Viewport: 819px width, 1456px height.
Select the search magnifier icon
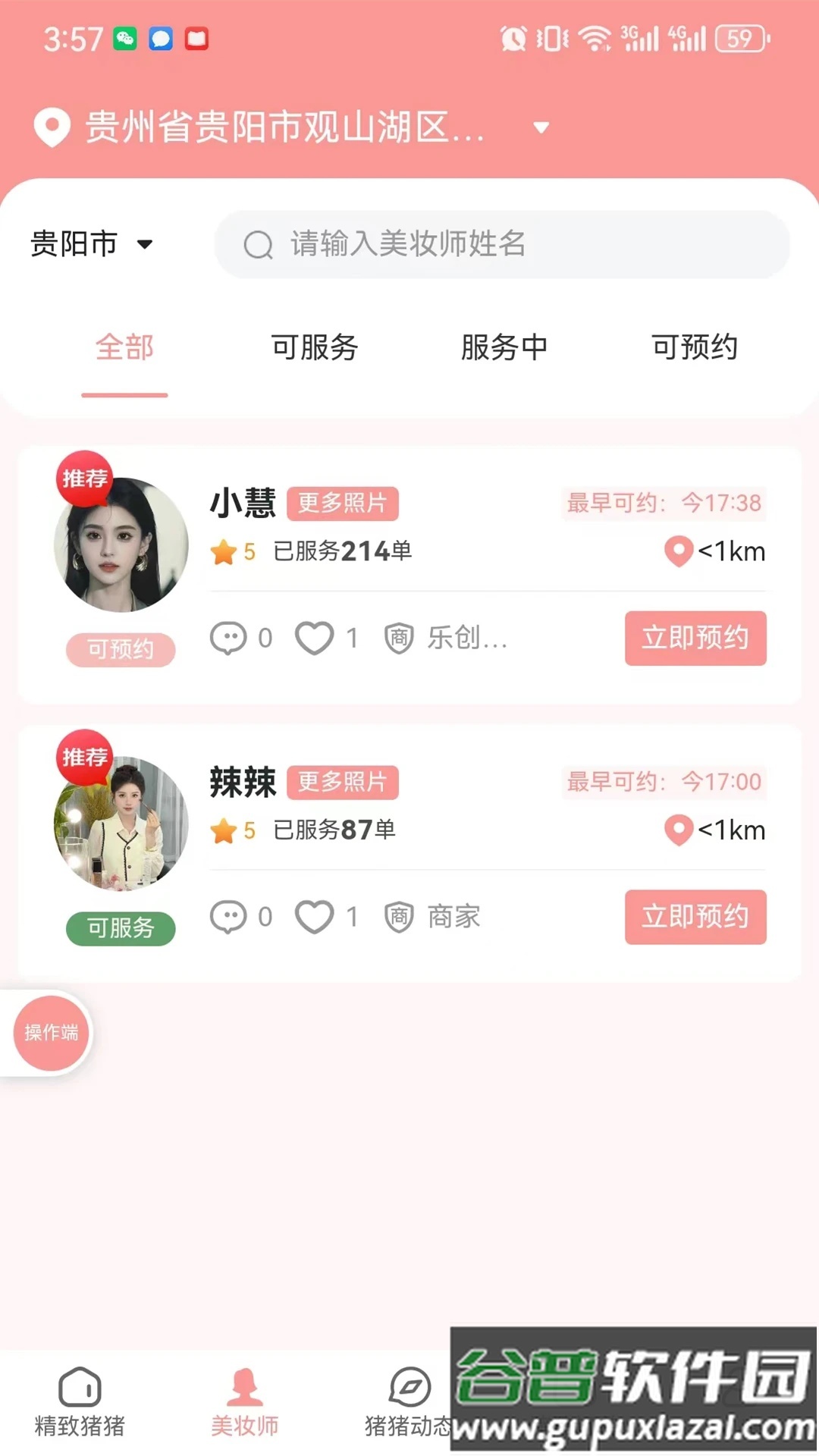tap(258, 244)
